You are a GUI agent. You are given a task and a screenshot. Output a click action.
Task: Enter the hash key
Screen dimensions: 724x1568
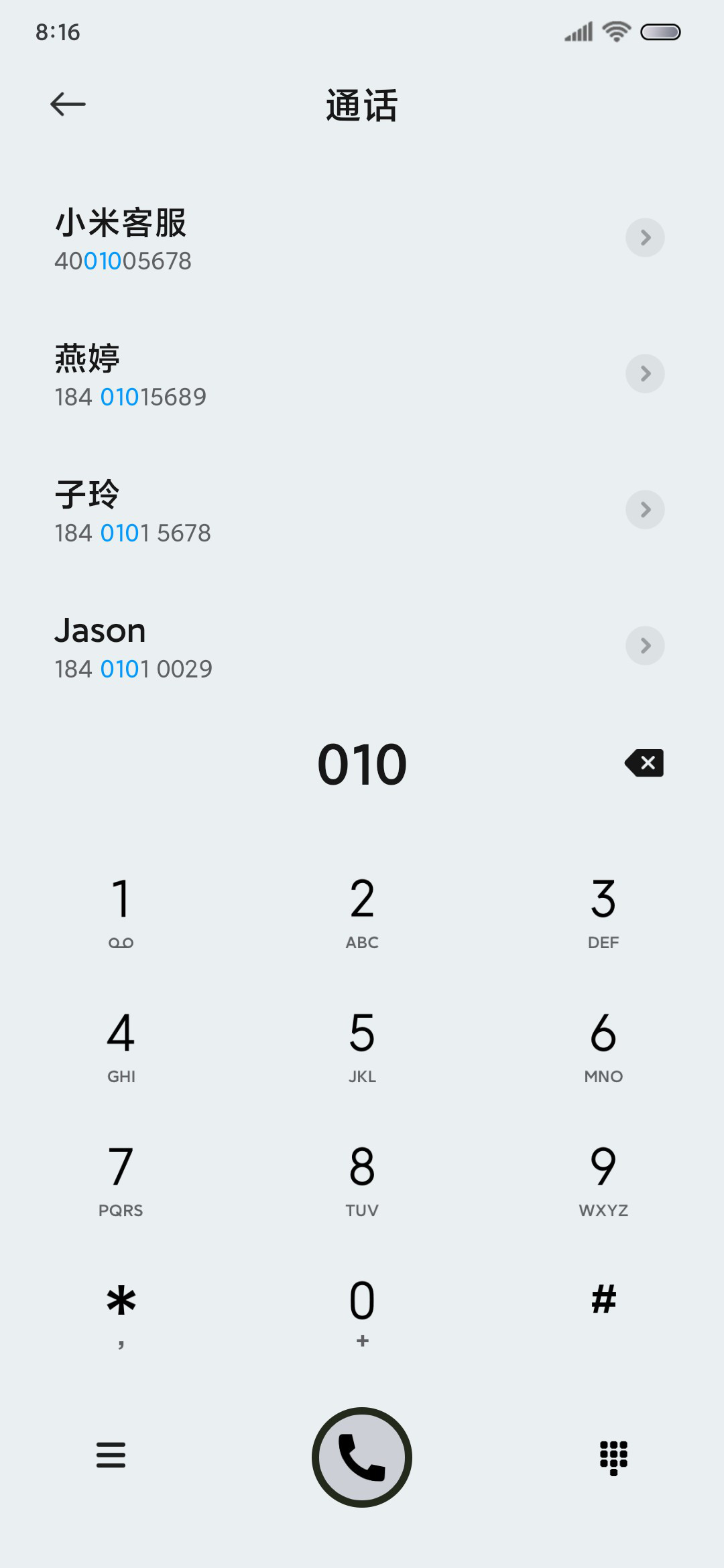pyautogui.click(x=603, y=1313)
